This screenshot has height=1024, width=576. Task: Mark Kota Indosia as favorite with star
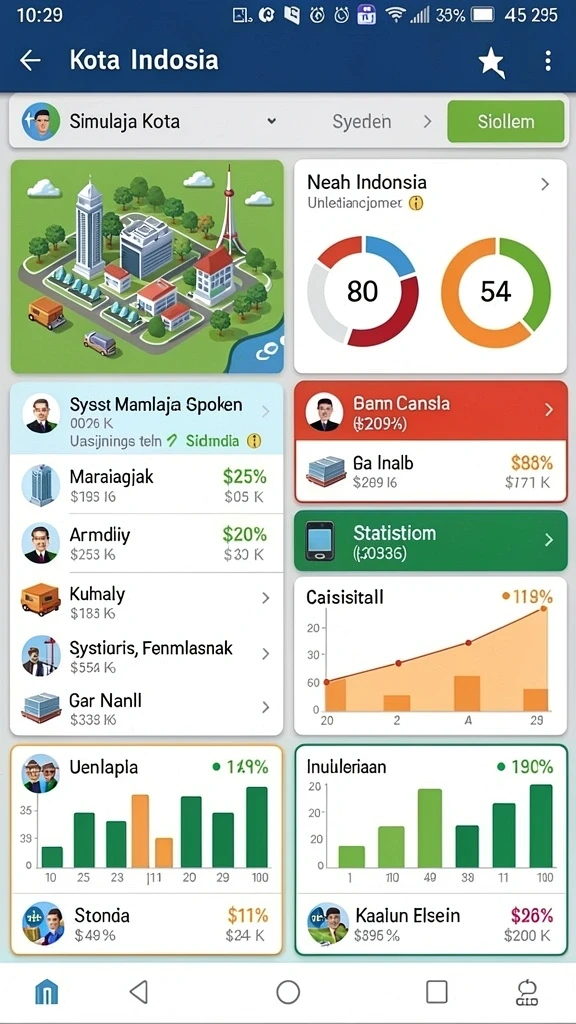pyautogui.click(x=491, y=62)
